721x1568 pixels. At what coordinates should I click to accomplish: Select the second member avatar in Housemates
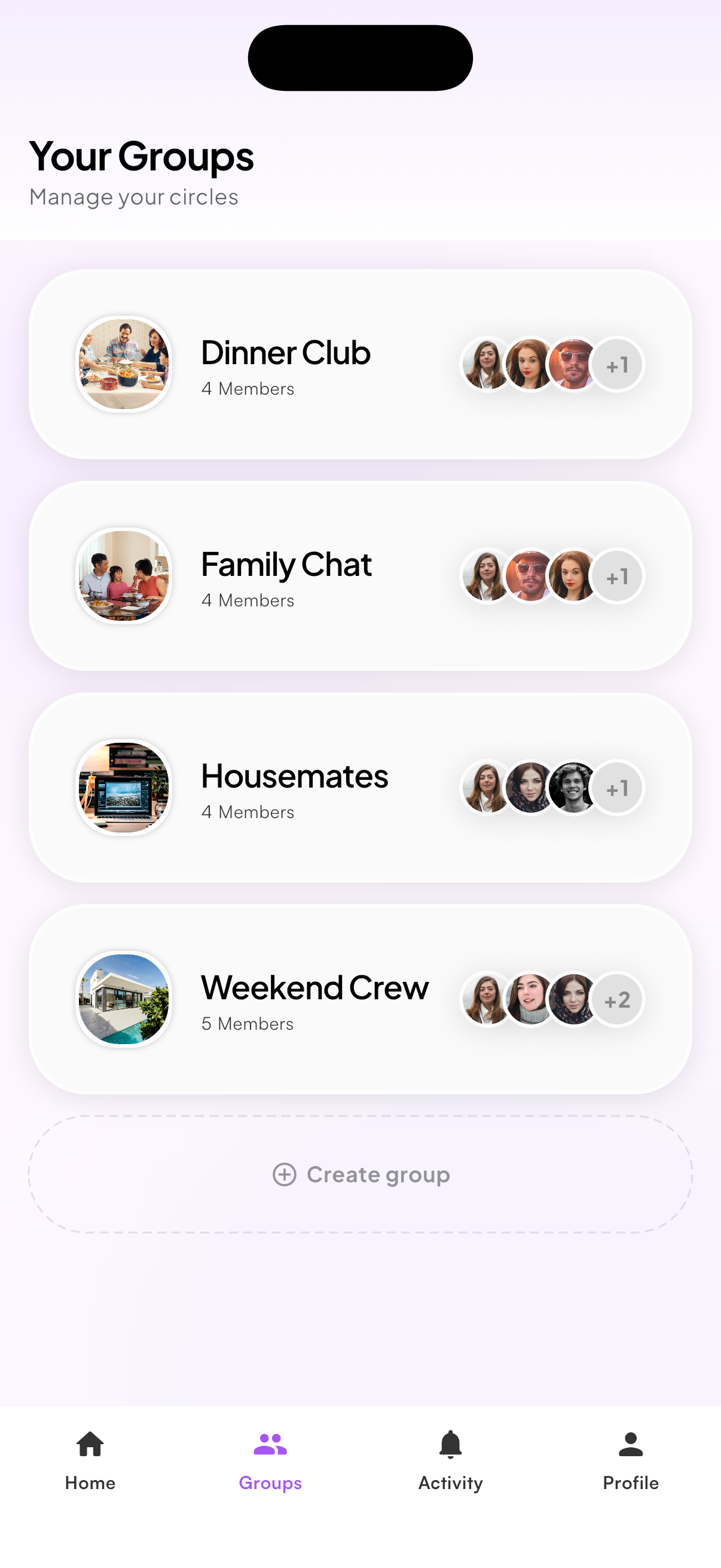(x=528, y=788)
